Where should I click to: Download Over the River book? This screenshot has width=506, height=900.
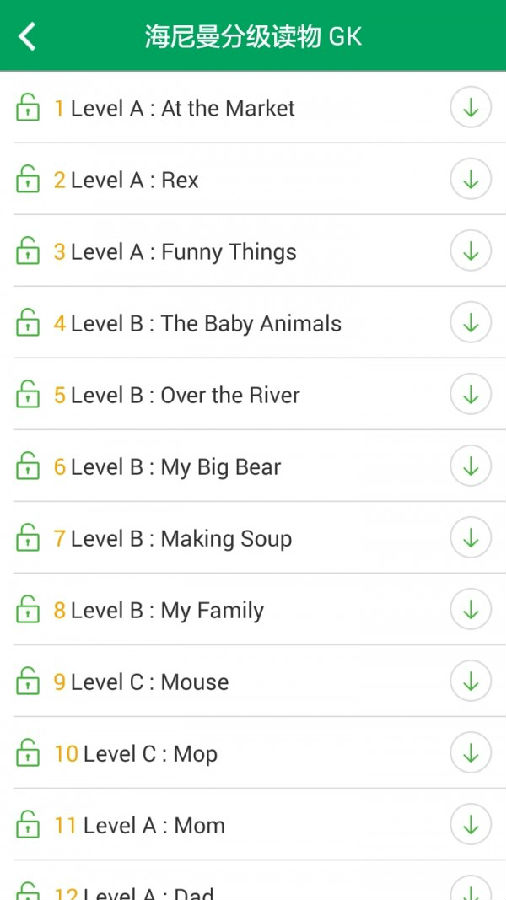(x=470, y=394)
